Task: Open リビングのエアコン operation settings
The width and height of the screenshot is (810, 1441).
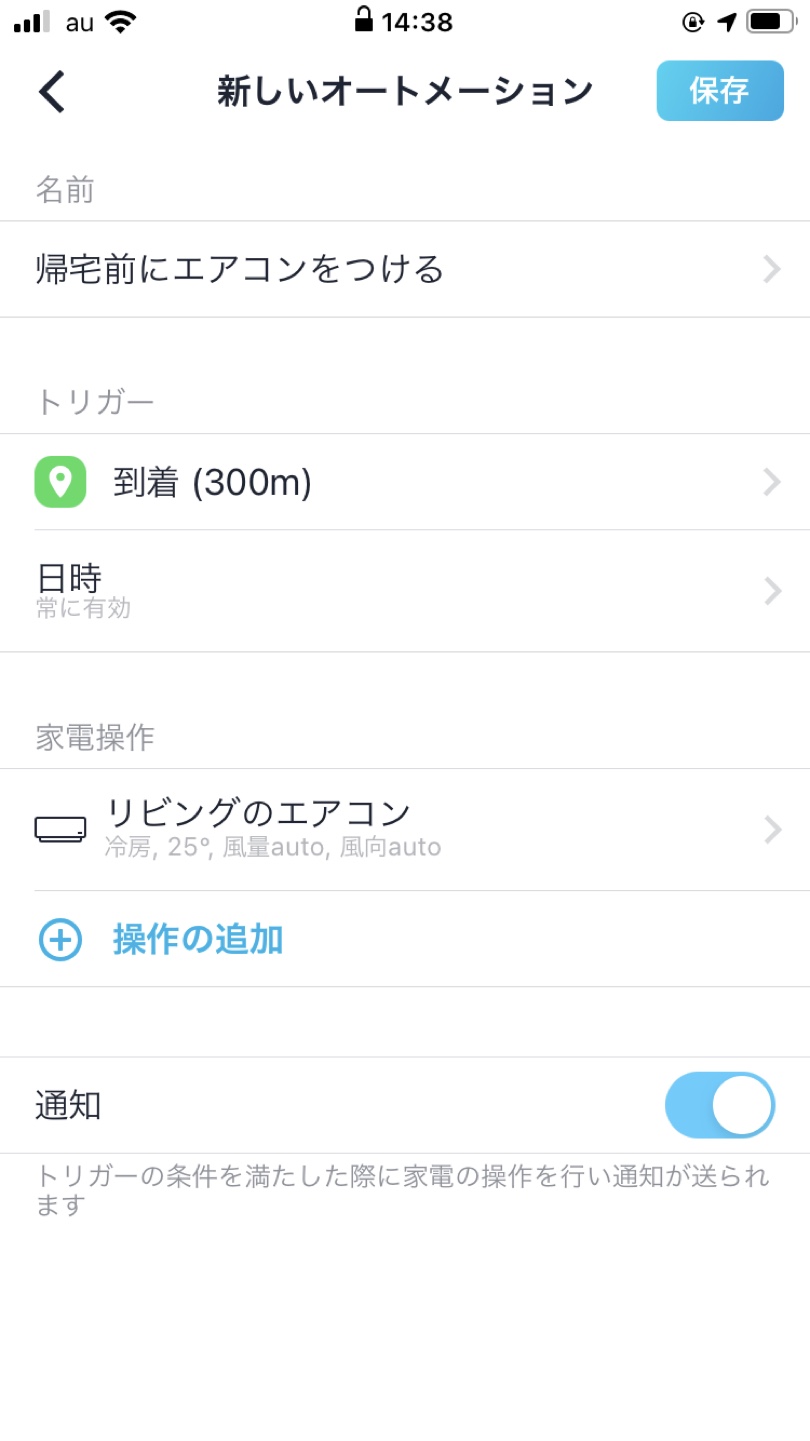Action: tap(405, 829)
